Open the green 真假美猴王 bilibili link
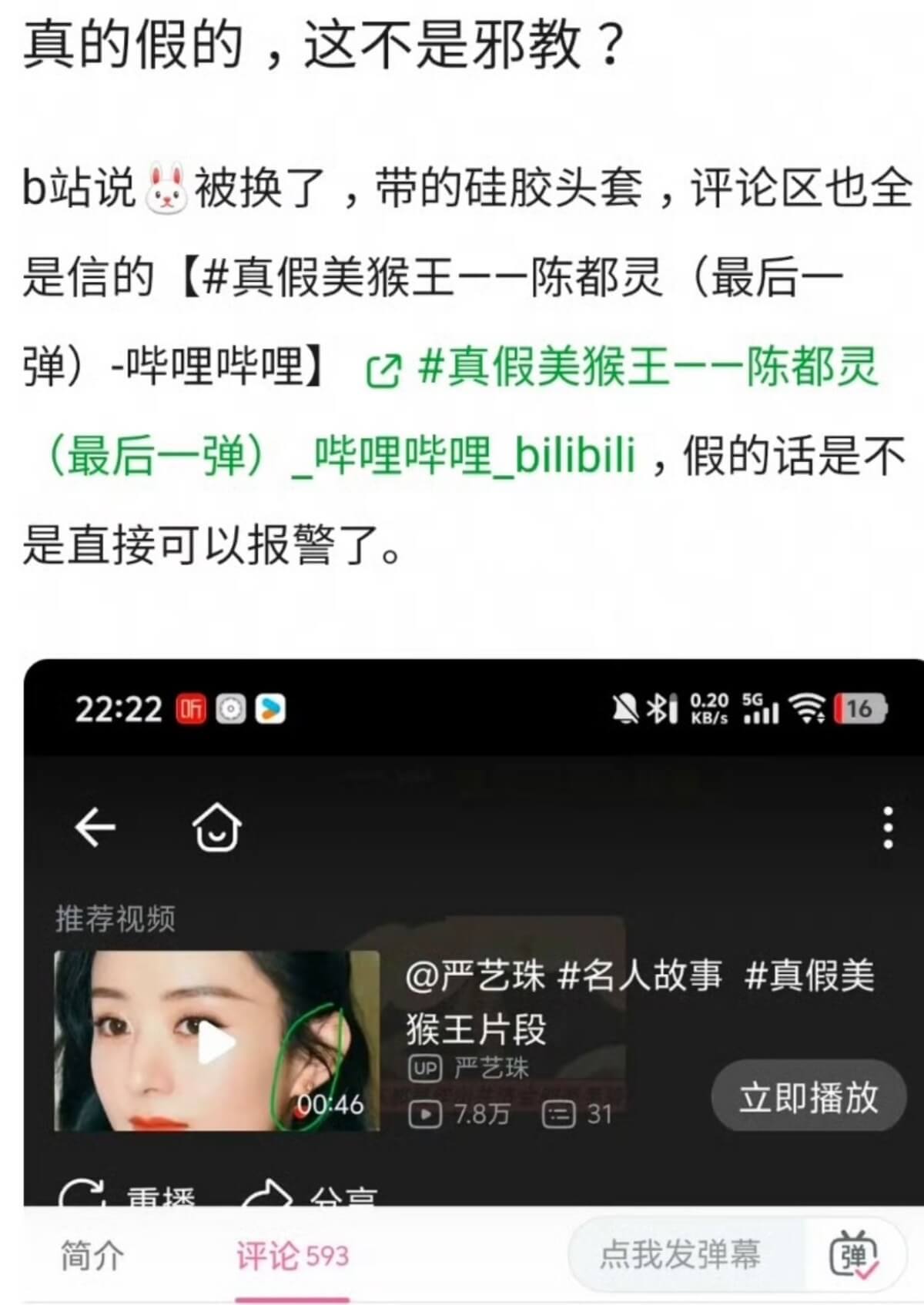The image size is (924, 1305). pos(647,367)
